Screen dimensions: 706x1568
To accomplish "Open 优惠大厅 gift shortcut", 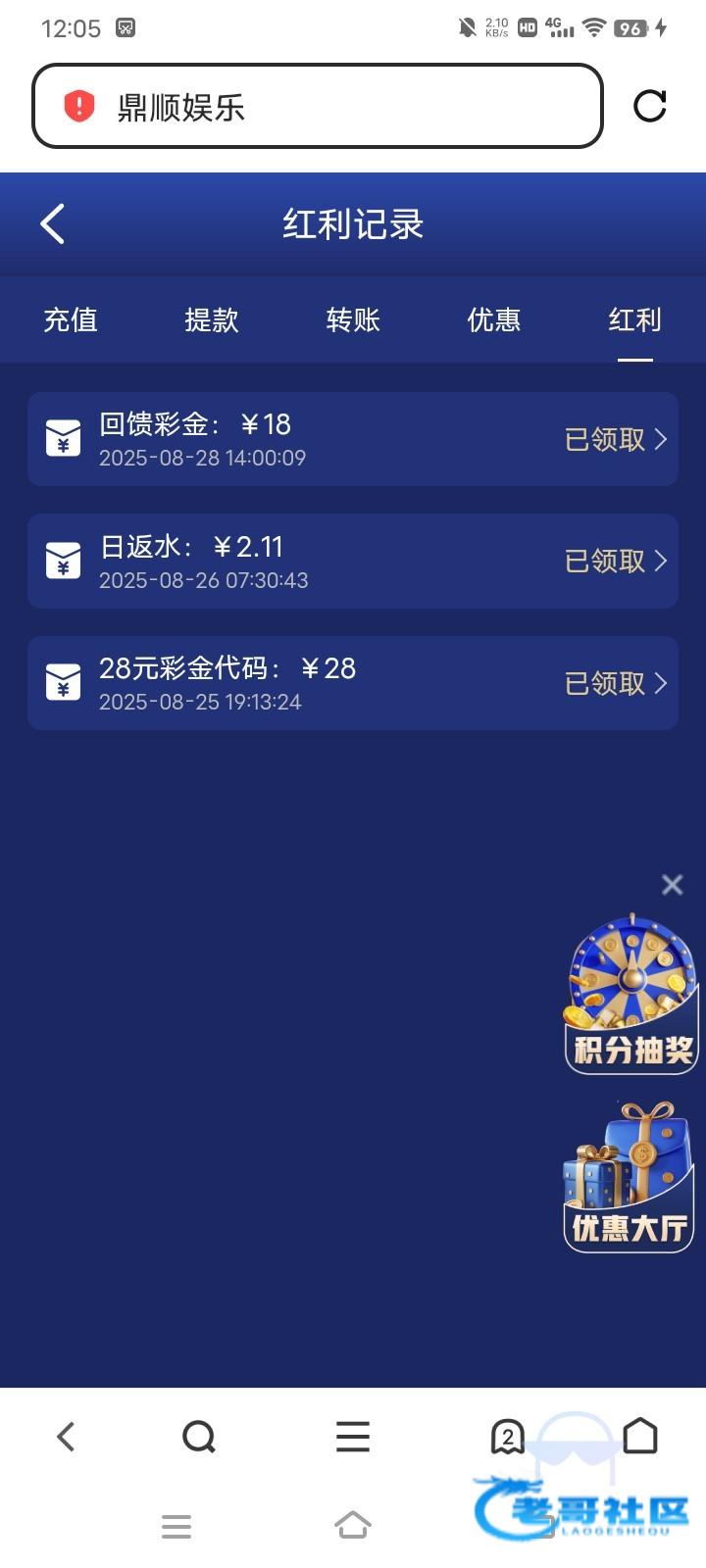I will [629, 1176].
